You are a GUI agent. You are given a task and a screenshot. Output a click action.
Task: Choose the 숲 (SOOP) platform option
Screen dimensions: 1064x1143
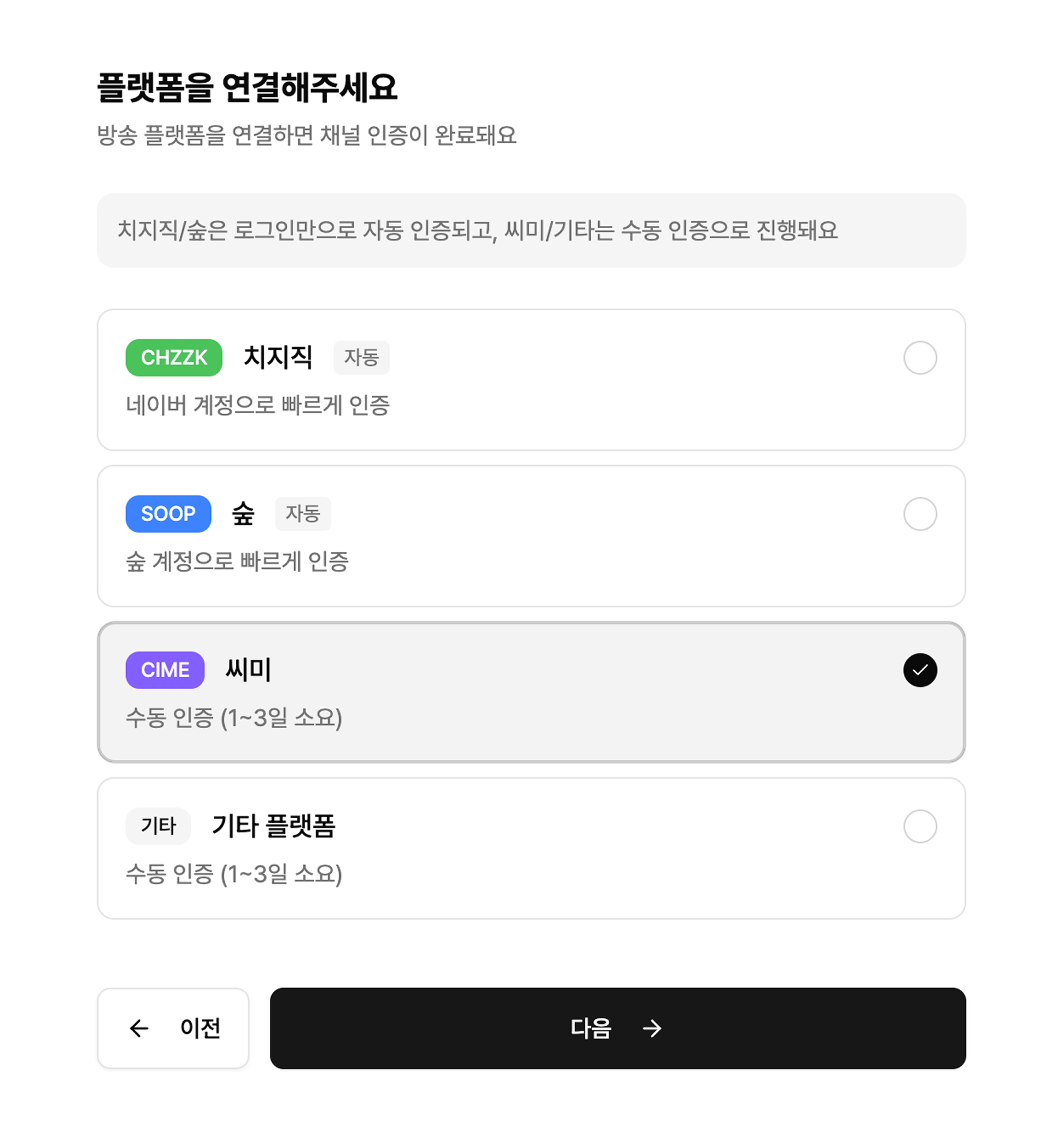pyautogui.click(x=531, y=536)
